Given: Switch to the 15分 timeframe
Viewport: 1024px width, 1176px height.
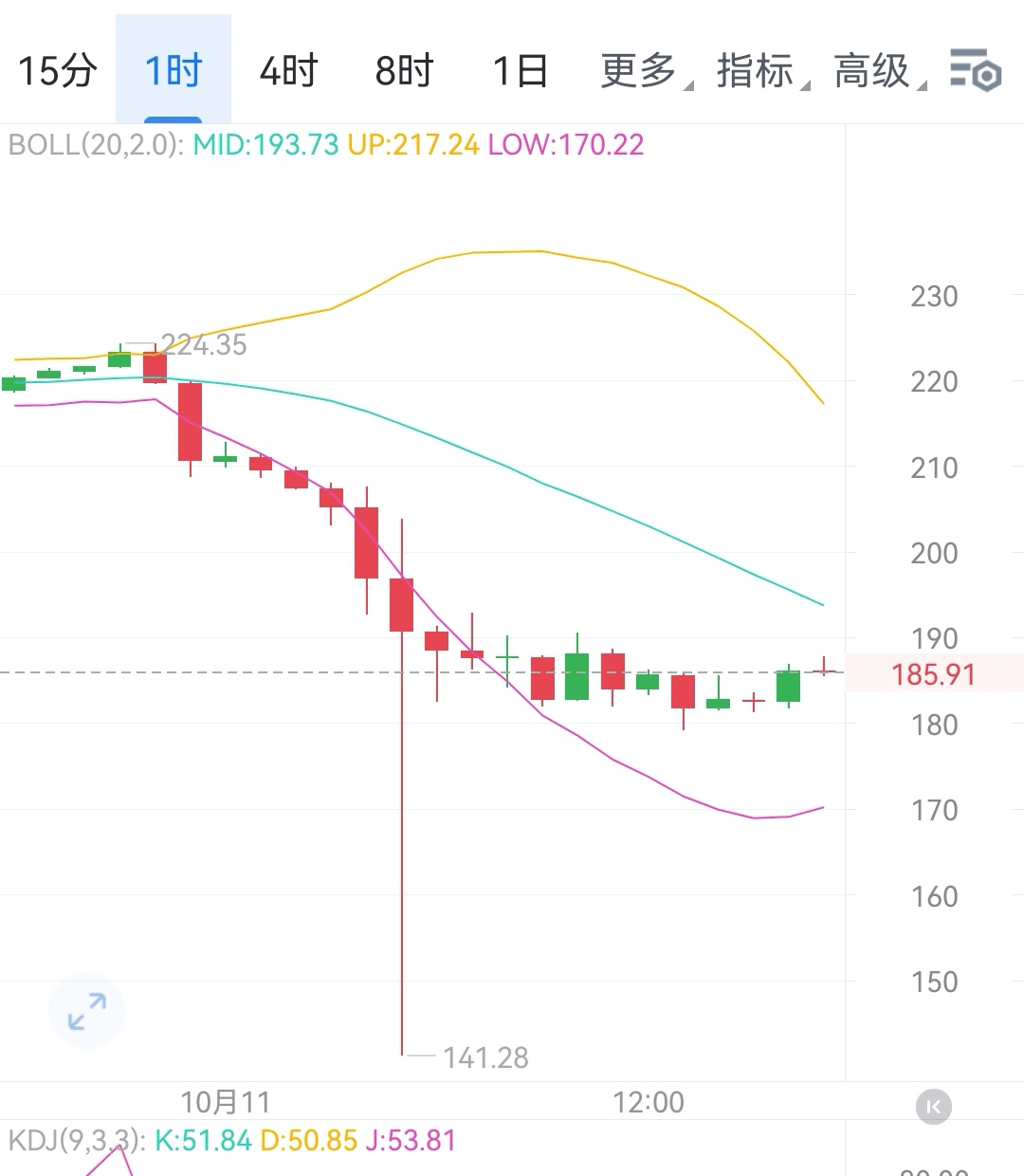Looking at the screenshot, I should pyautogui.click(x=58, y=71).
